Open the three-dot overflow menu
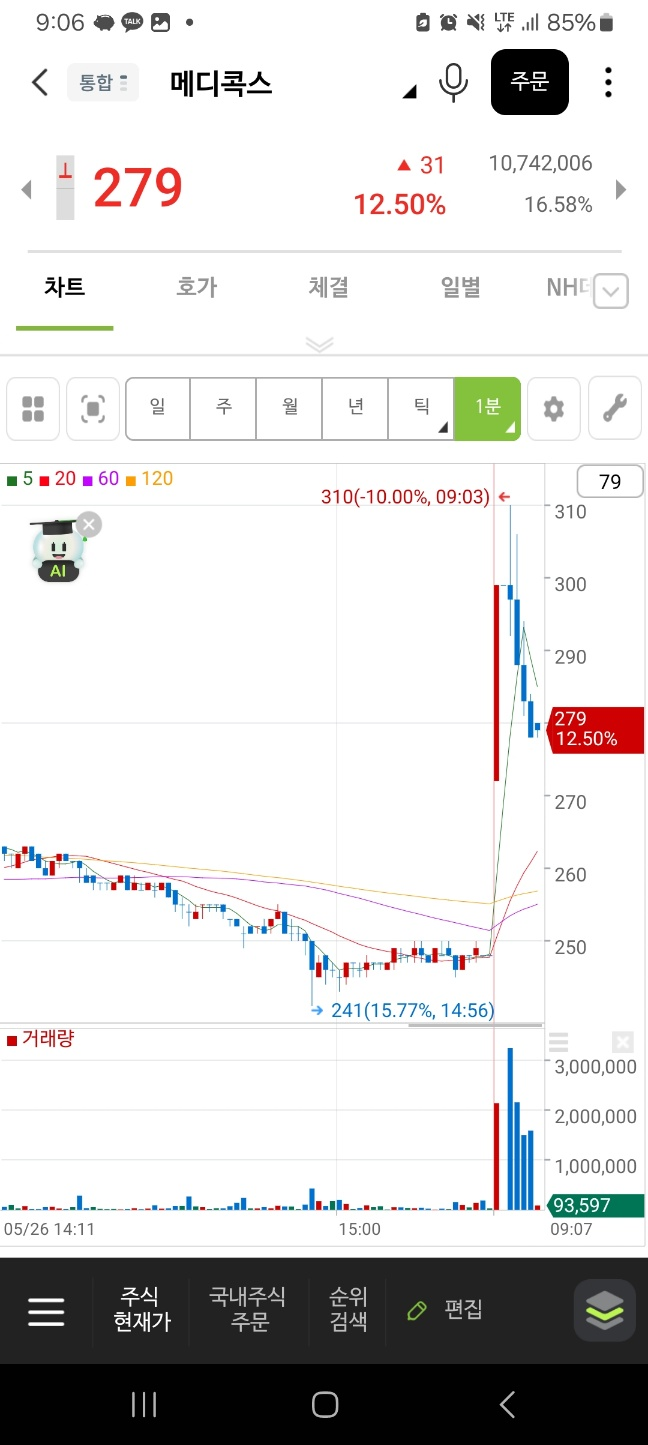Image resolution: width=648 pixels, height=1445 pixels. click(x=608, y=82)
